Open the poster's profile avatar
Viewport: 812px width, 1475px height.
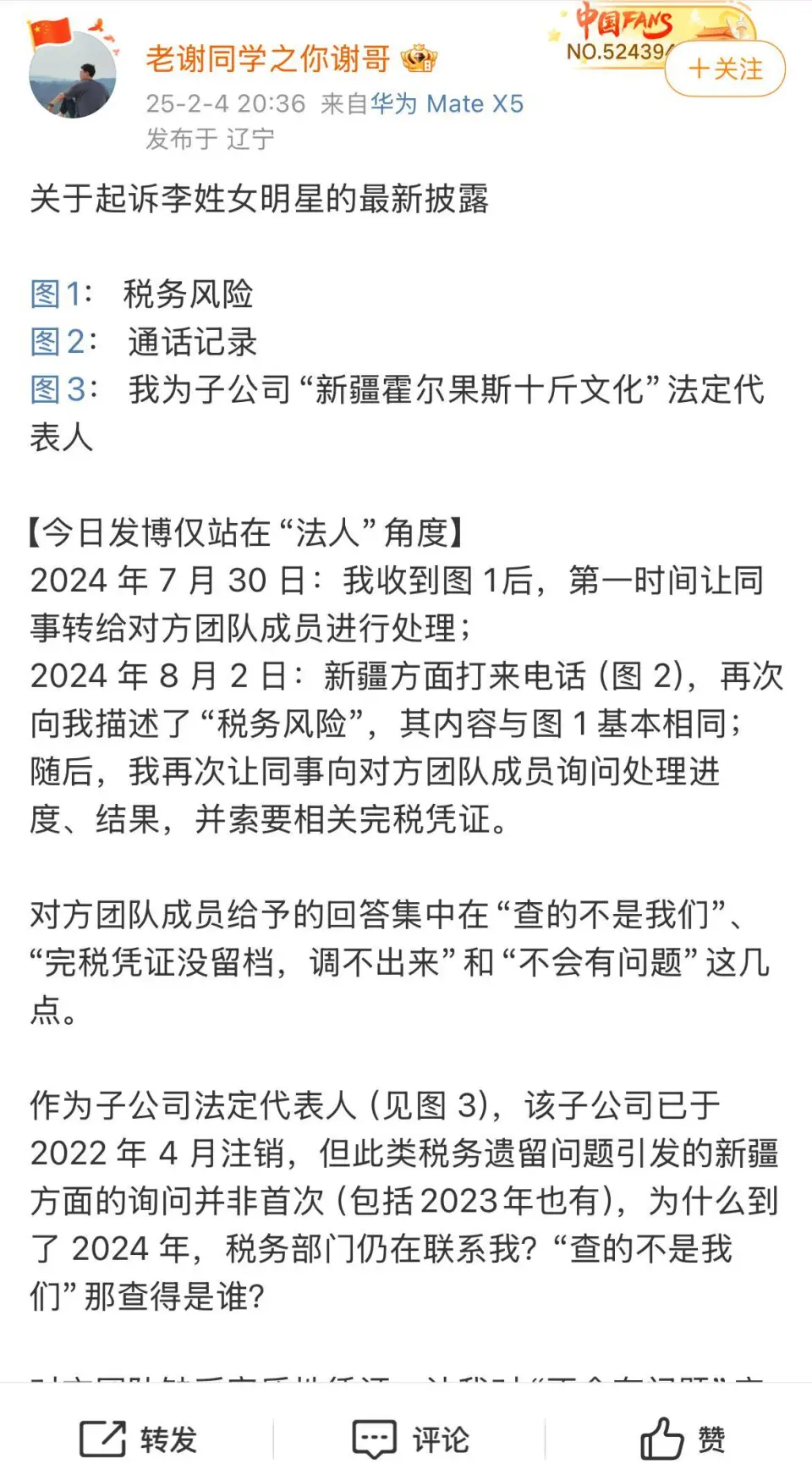point(73,74)
